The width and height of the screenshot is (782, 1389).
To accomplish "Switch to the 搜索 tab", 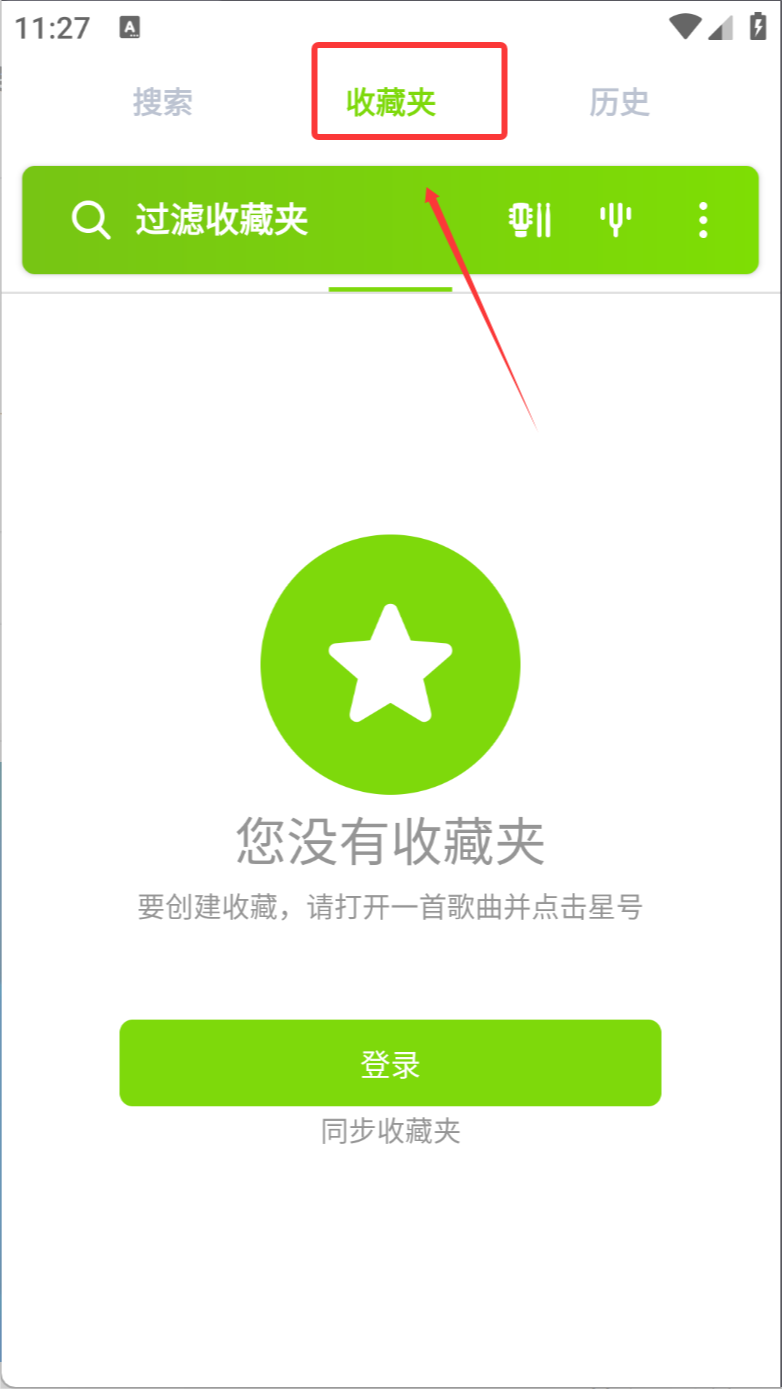I will click(162, 102).
